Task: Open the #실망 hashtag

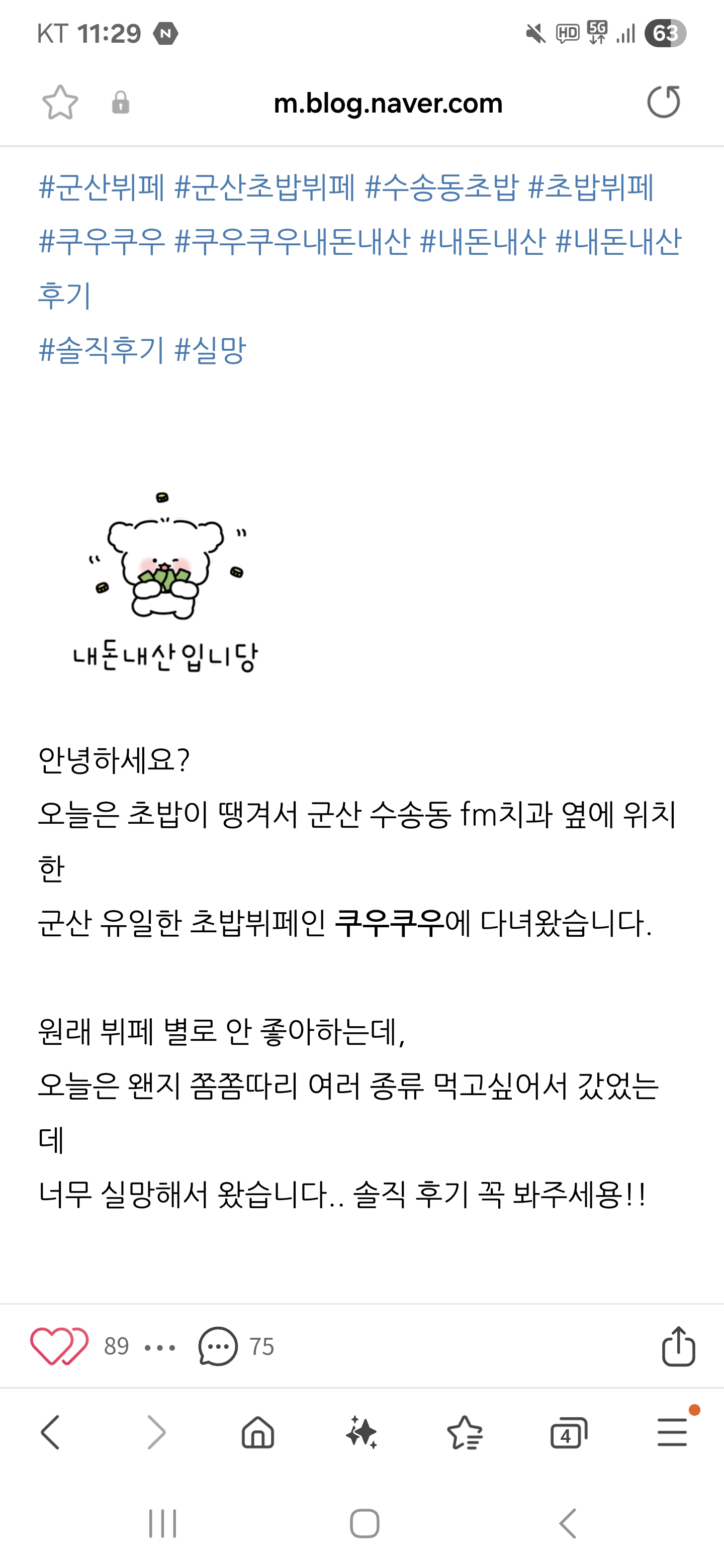Action: click(x=210, y=350)
